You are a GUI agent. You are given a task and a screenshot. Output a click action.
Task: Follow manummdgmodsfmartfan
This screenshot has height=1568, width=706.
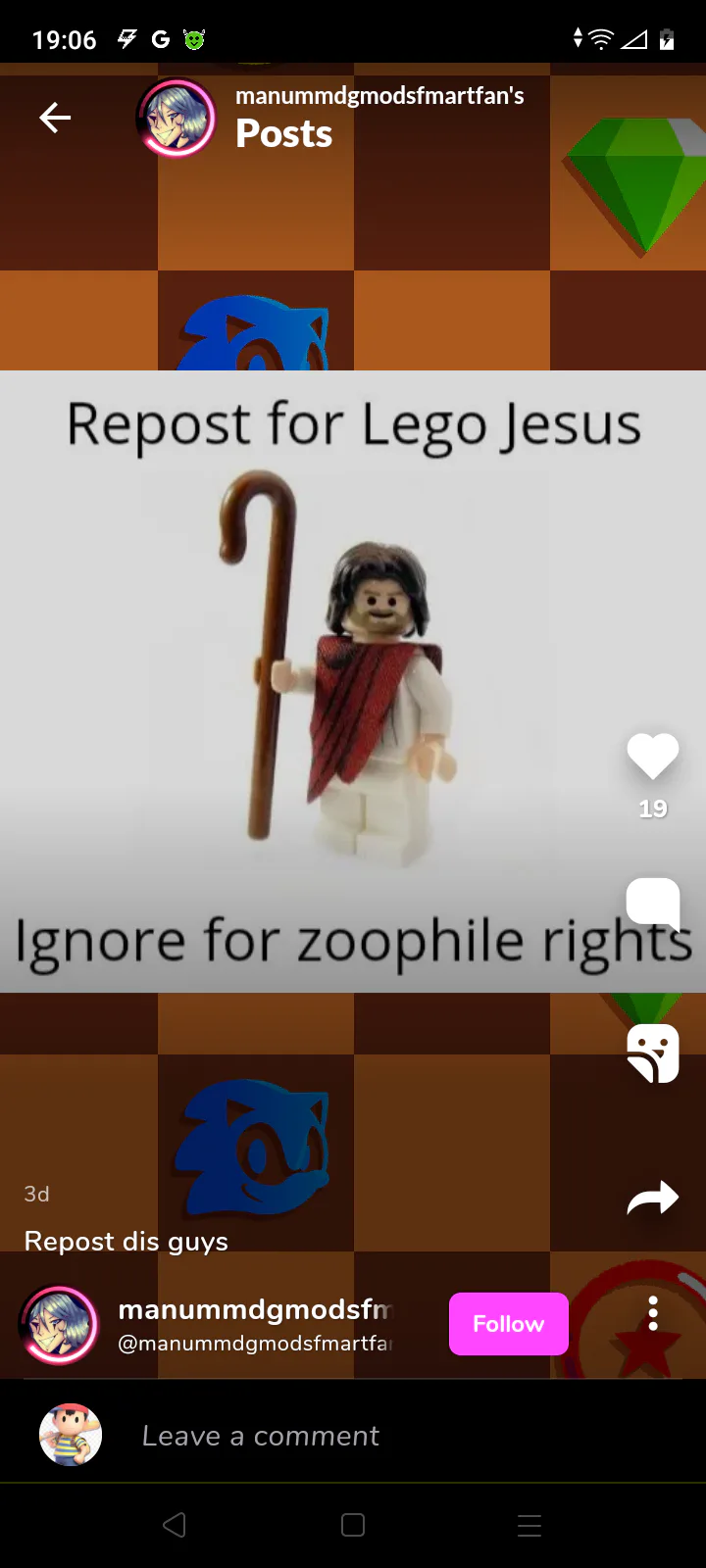[x=509, y=1324]
